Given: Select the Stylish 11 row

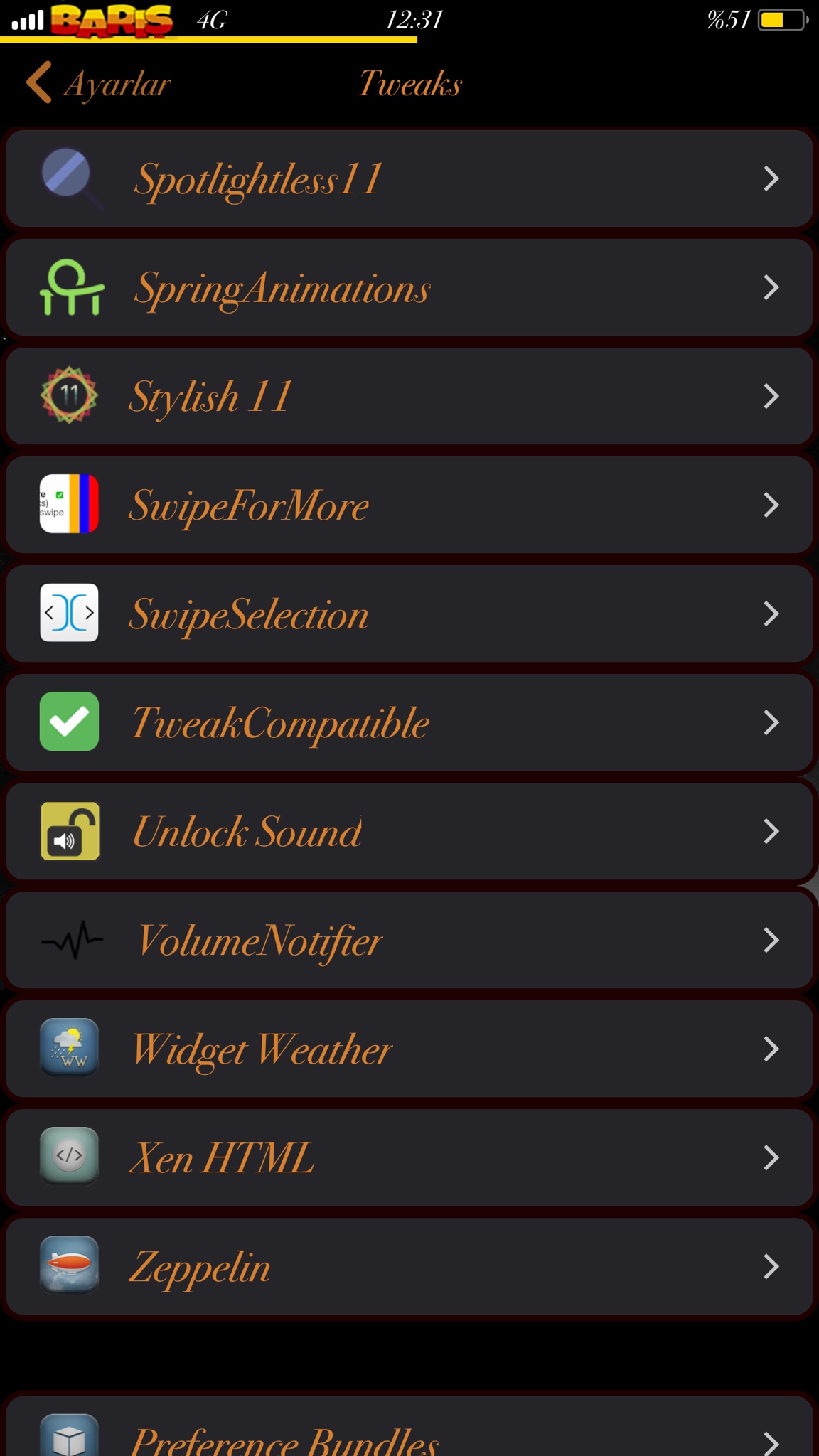Looking at the screenshot, I should 409,396.
